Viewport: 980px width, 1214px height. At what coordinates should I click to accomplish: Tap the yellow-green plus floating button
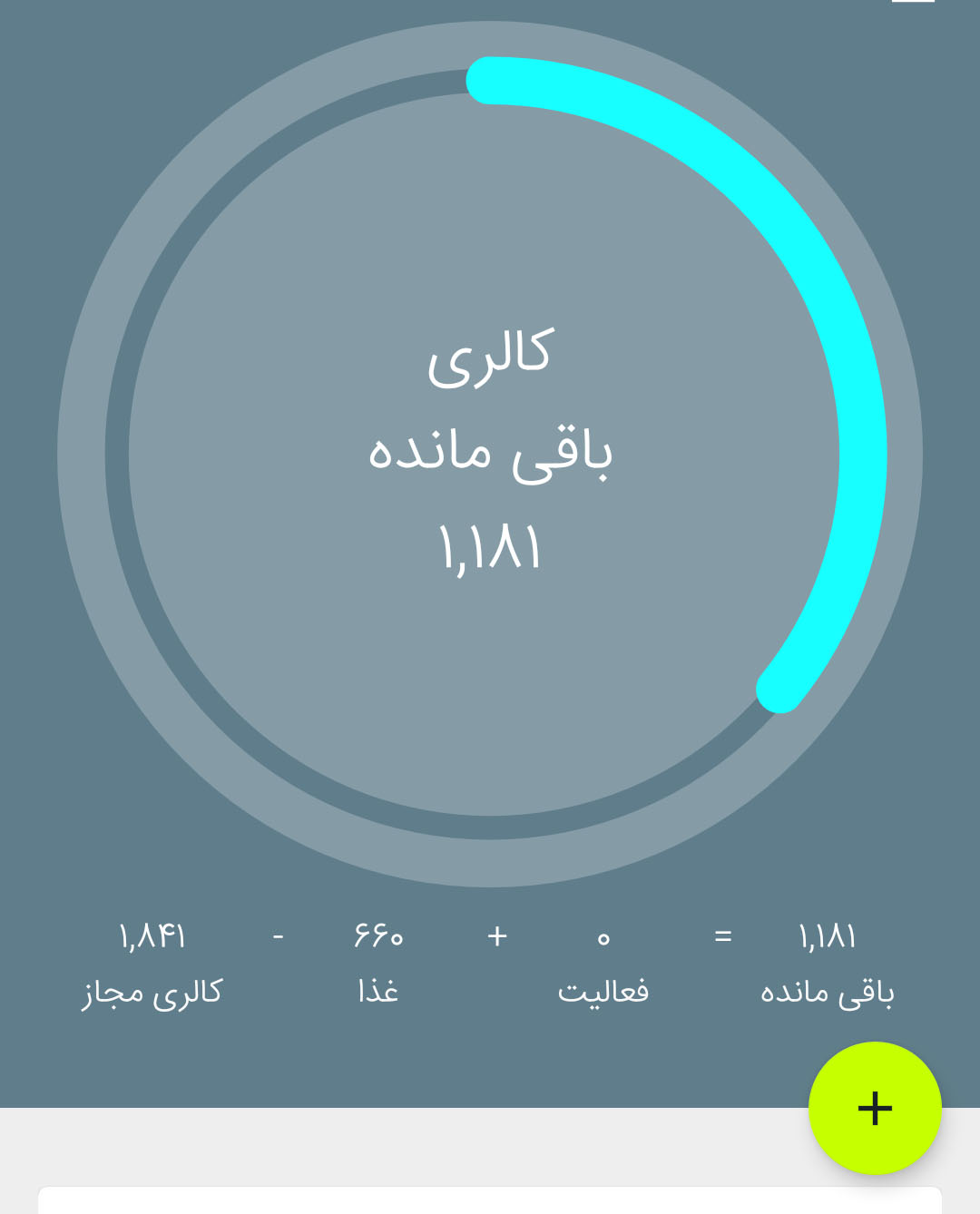coord(875,1108)
